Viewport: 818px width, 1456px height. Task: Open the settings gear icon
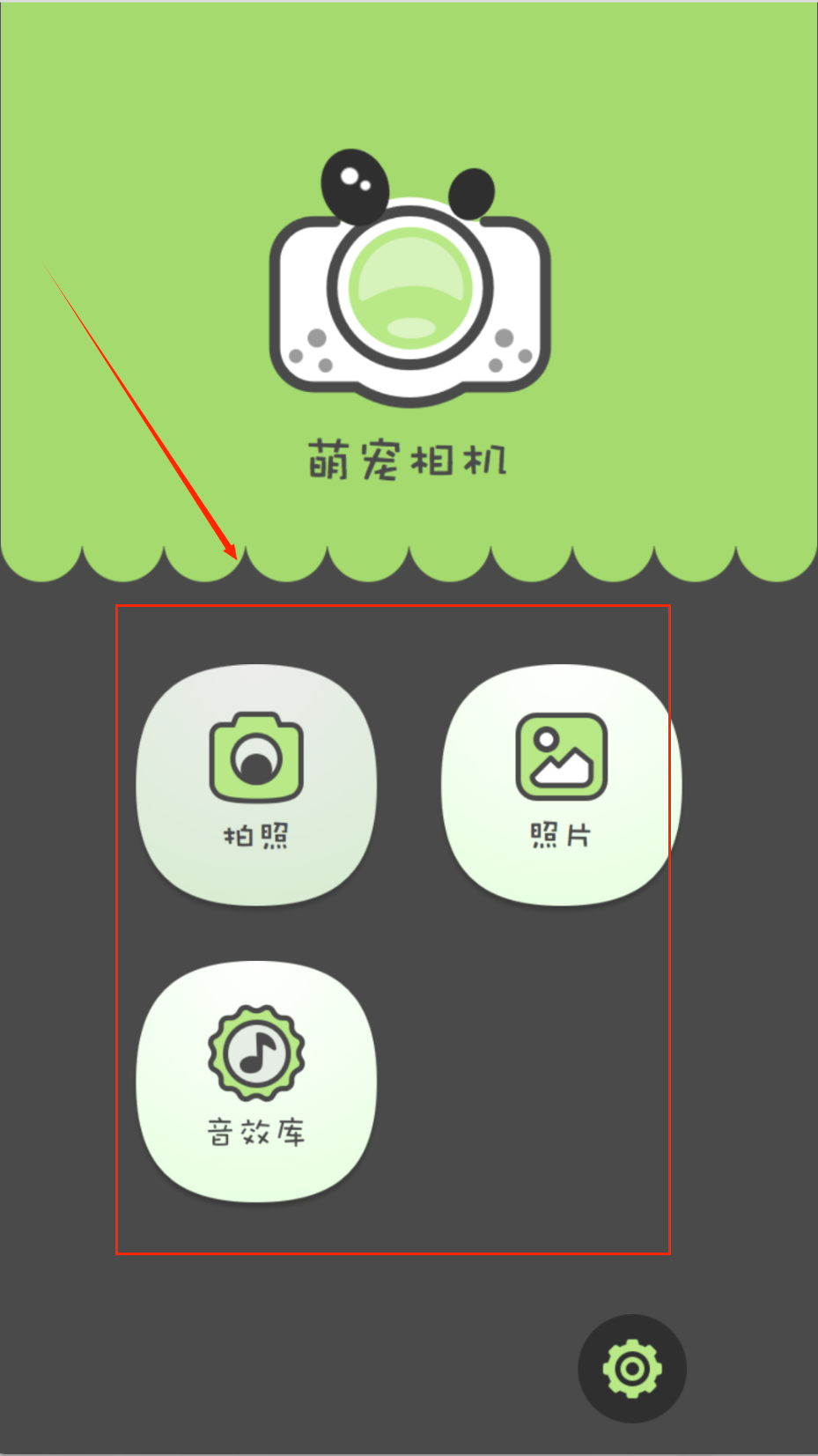(x=631, y=1368)
